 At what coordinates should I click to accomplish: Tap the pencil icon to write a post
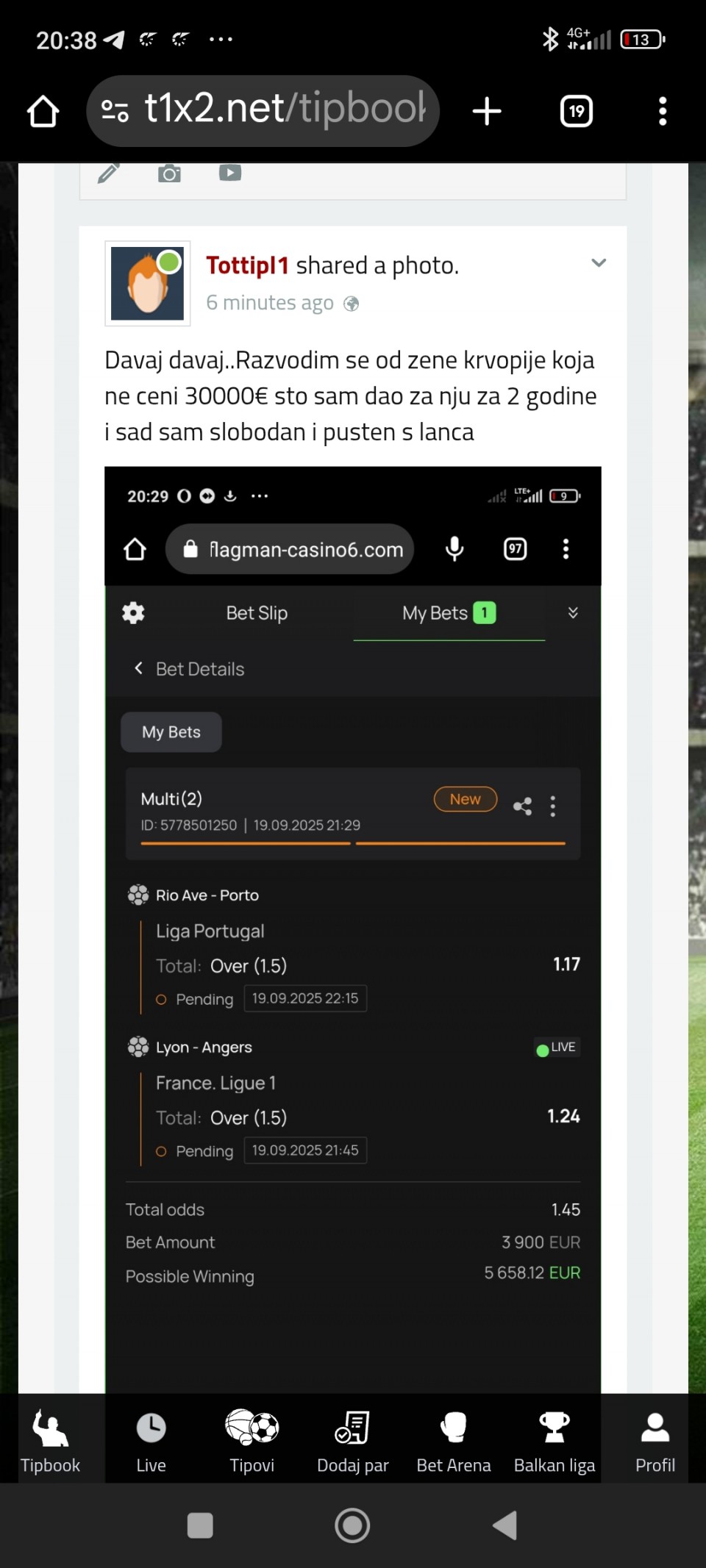coord(109,173)
